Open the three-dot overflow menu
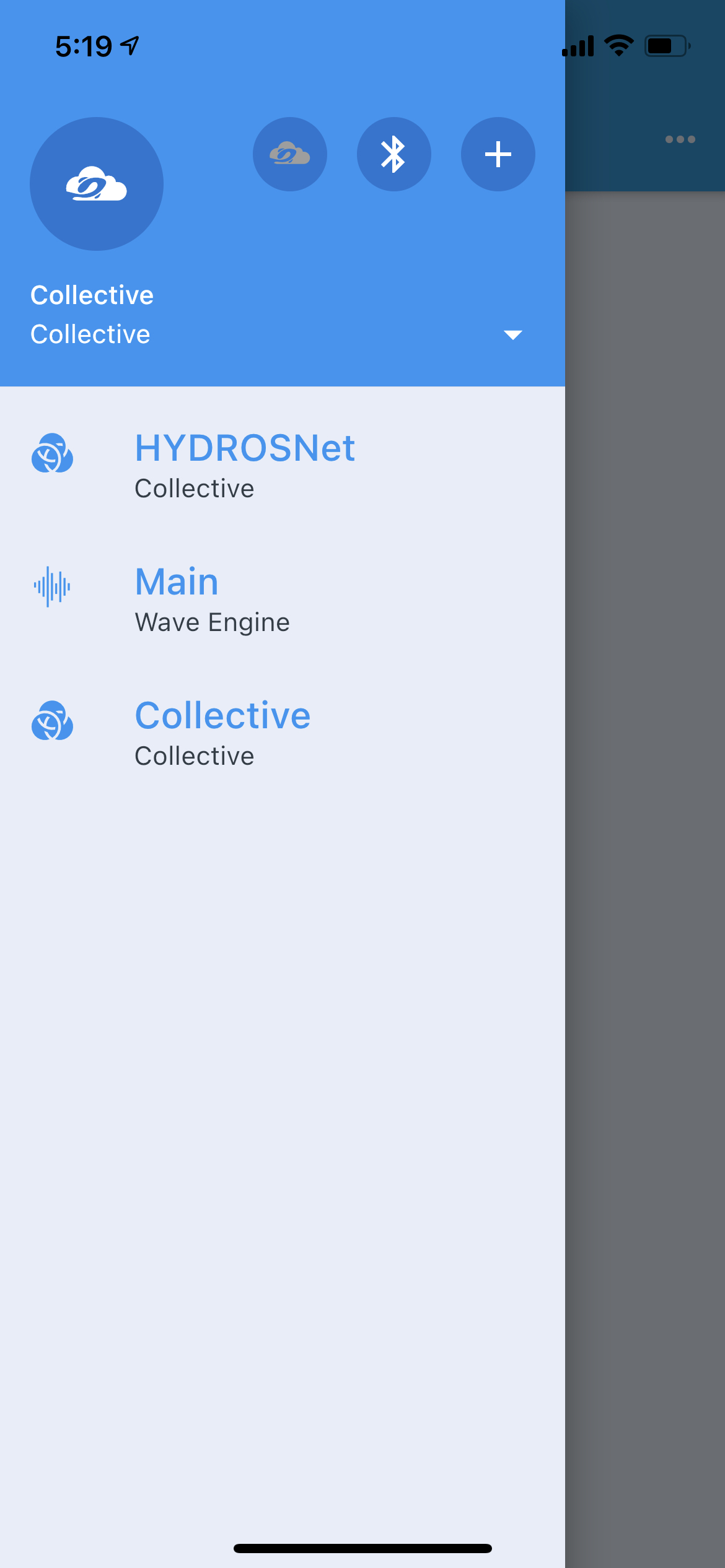725x1568 pixels. [680, 139]
